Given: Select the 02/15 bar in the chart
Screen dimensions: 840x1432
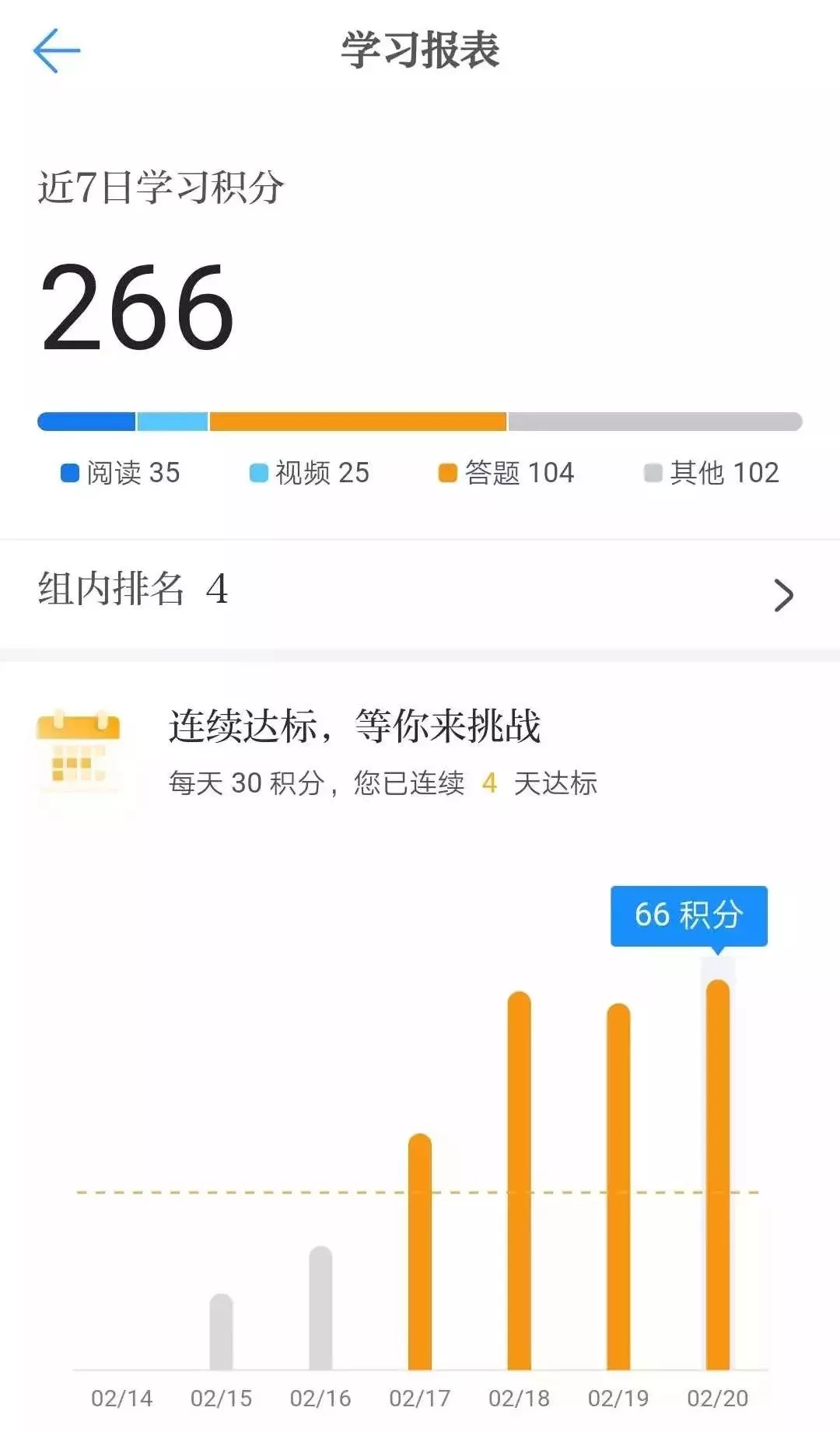Looking at the screenshot, I should 222,1332.
